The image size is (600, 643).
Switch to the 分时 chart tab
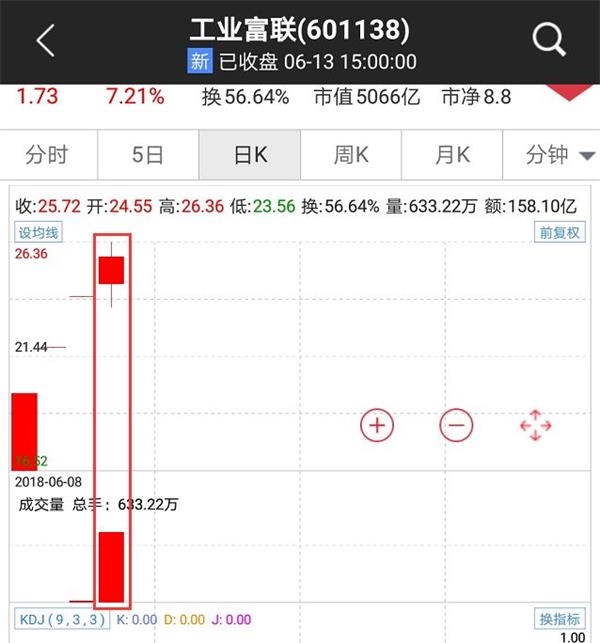pos(47,155)
